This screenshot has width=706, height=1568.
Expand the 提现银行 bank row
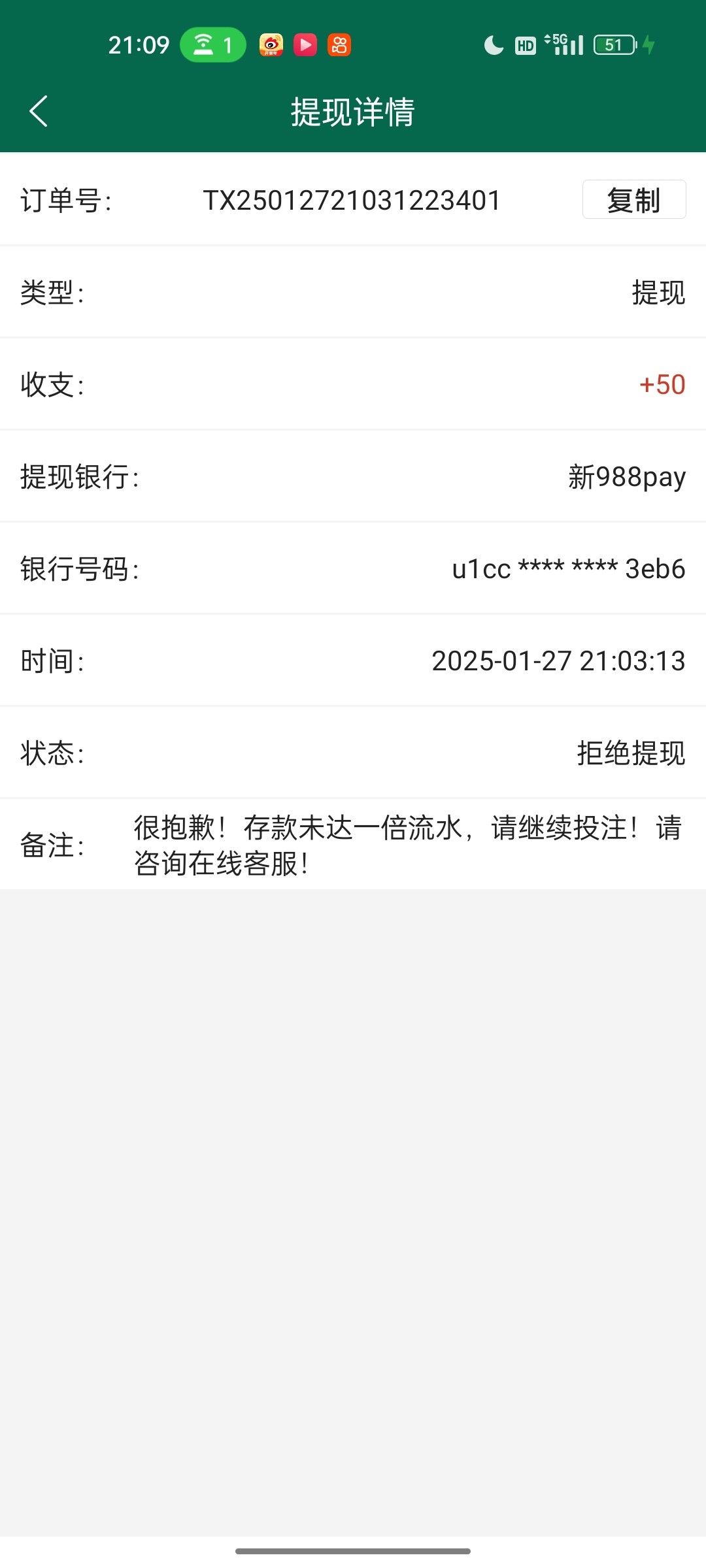[353, 478]
